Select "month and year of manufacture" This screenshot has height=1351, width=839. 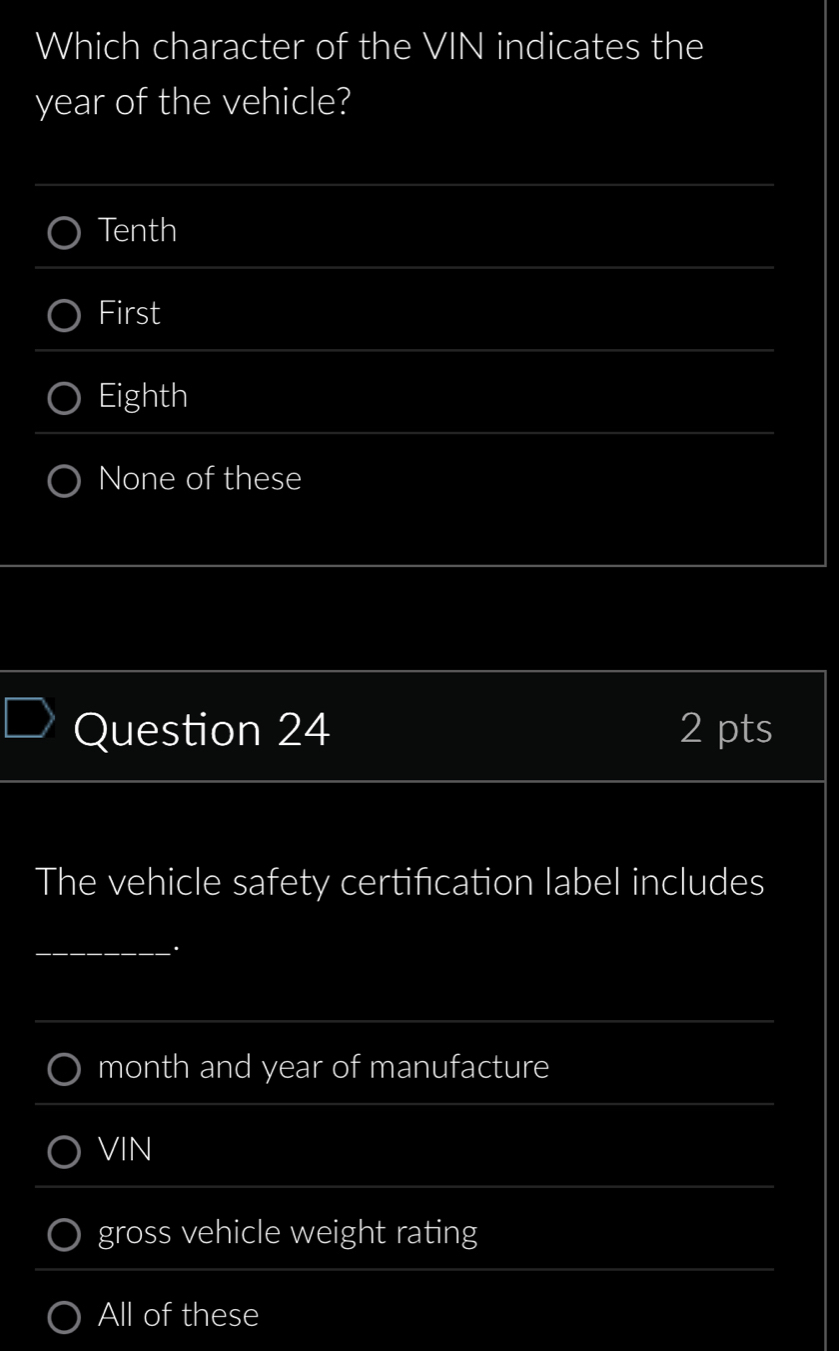(x=65, y=1069)
